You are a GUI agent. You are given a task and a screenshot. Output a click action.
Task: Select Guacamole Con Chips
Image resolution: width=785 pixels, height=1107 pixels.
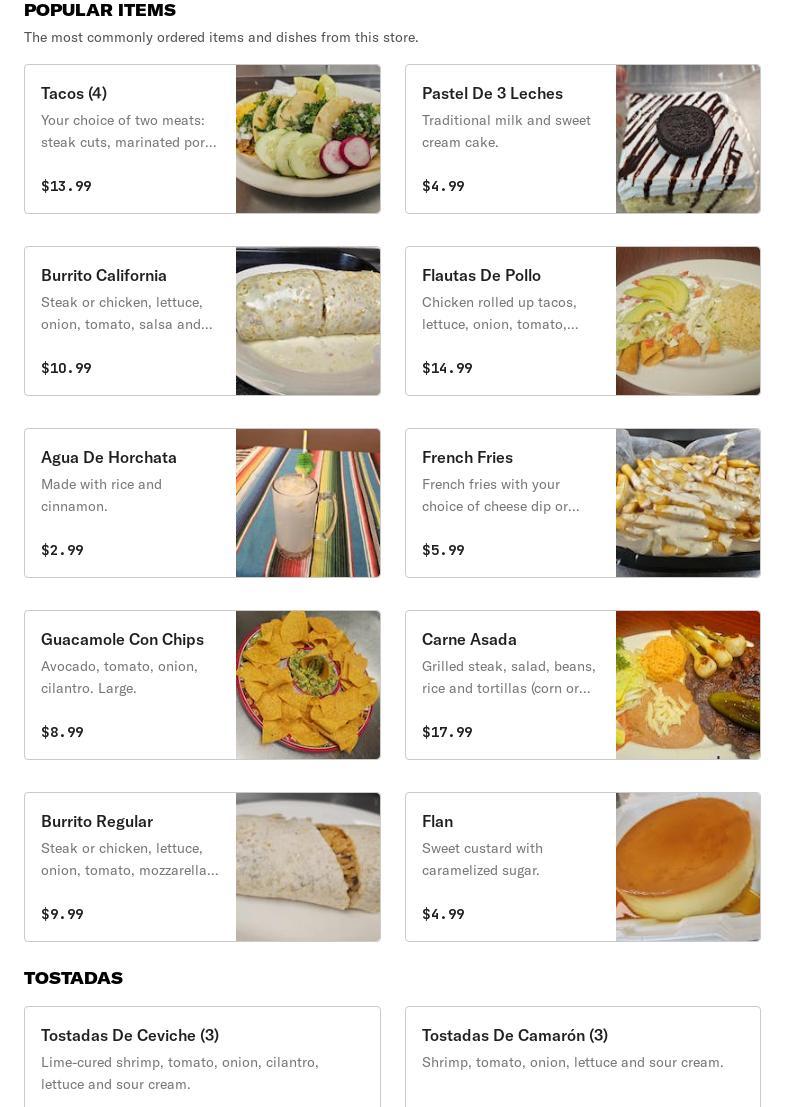pyautogui.click(x=202, y=685)
